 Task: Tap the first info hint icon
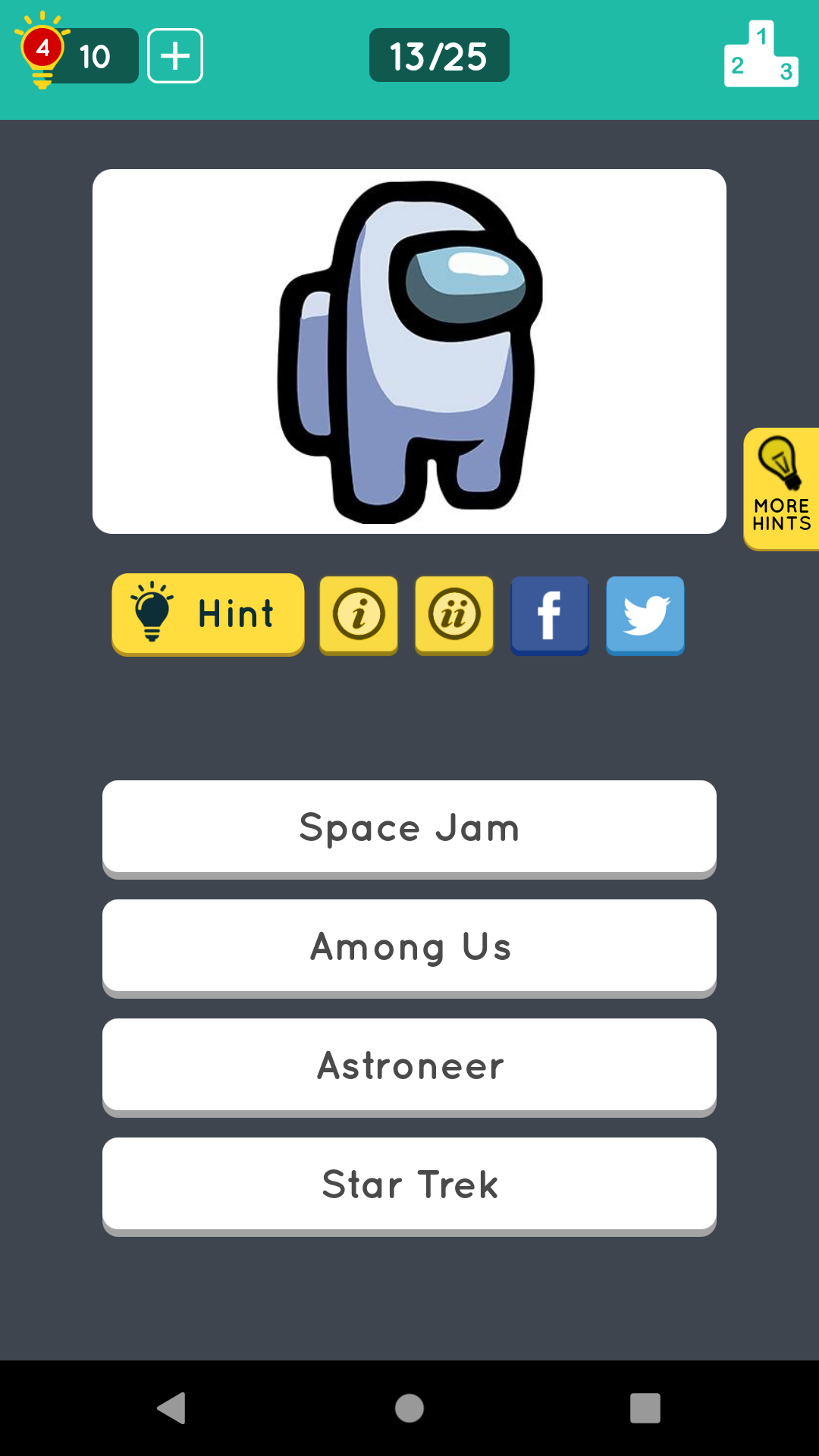[359, 614]
